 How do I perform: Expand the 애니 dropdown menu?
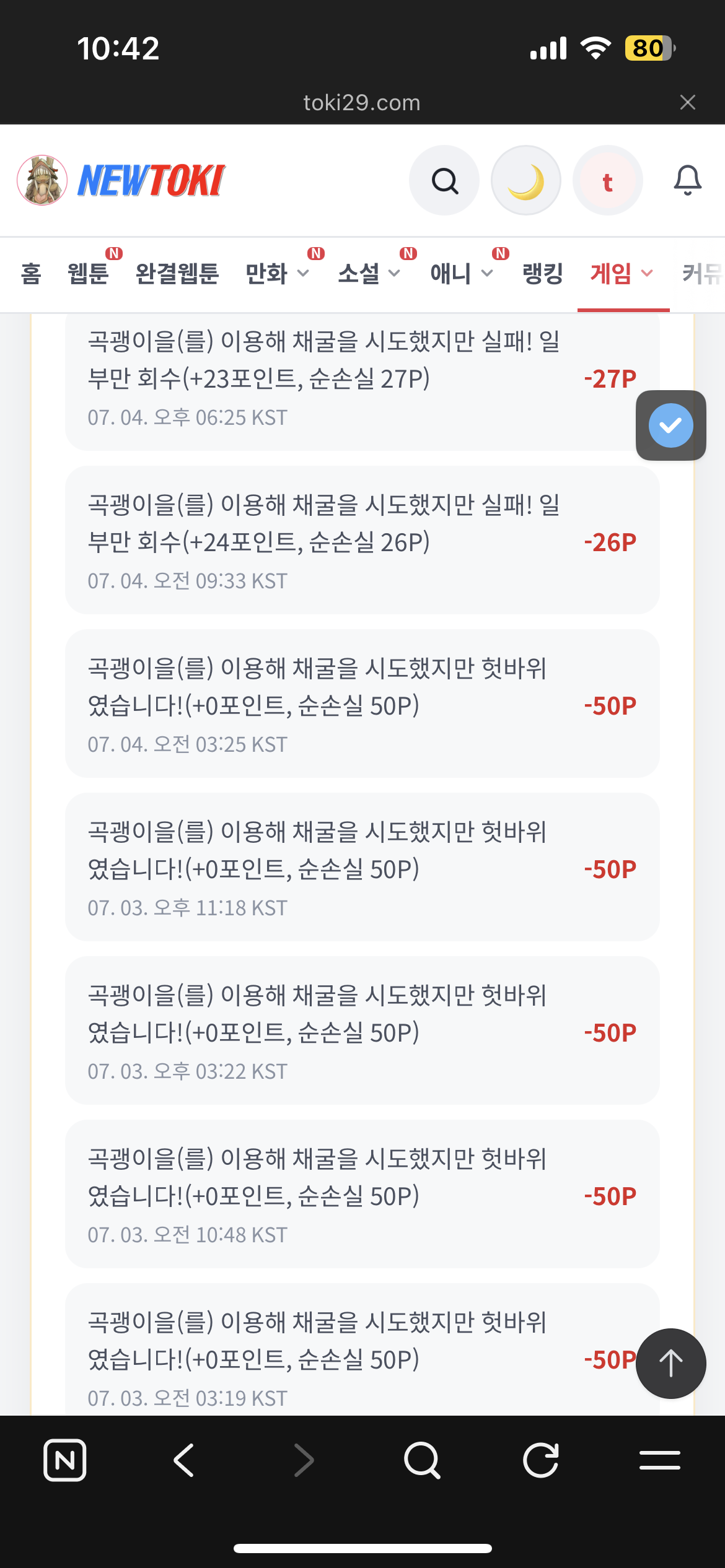point(462,273)
